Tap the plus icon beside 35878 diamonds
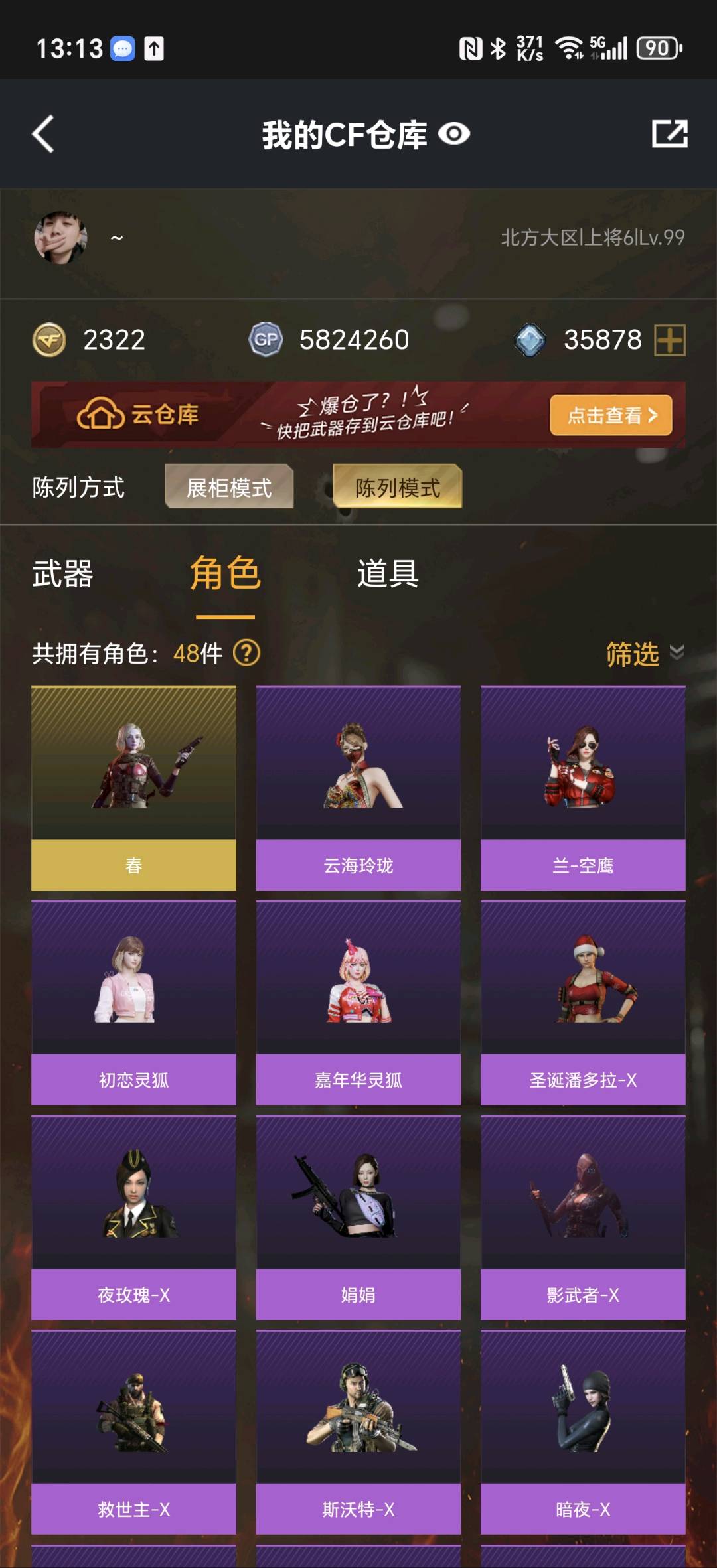The height and width of the screenshot is (1568, 717). (669, 340)
